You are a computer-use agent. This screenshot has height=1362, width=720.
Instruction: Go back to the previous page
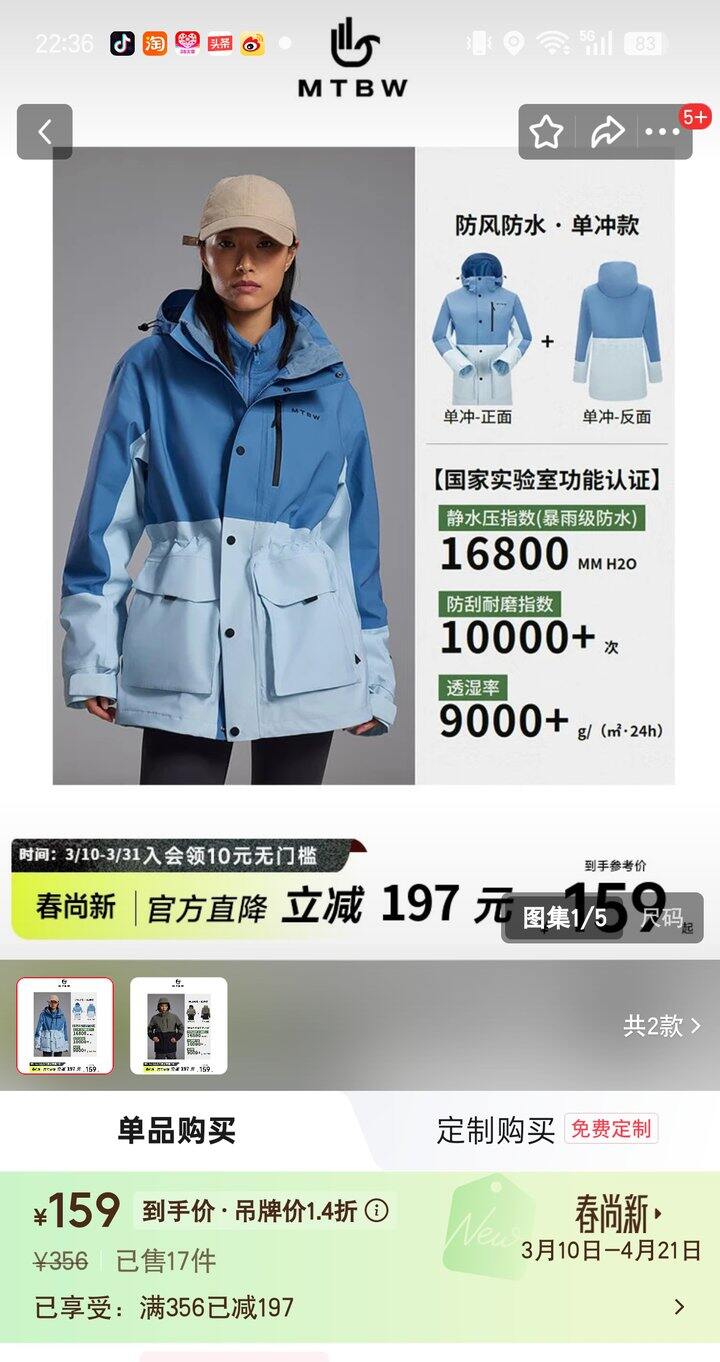point(45,132)
